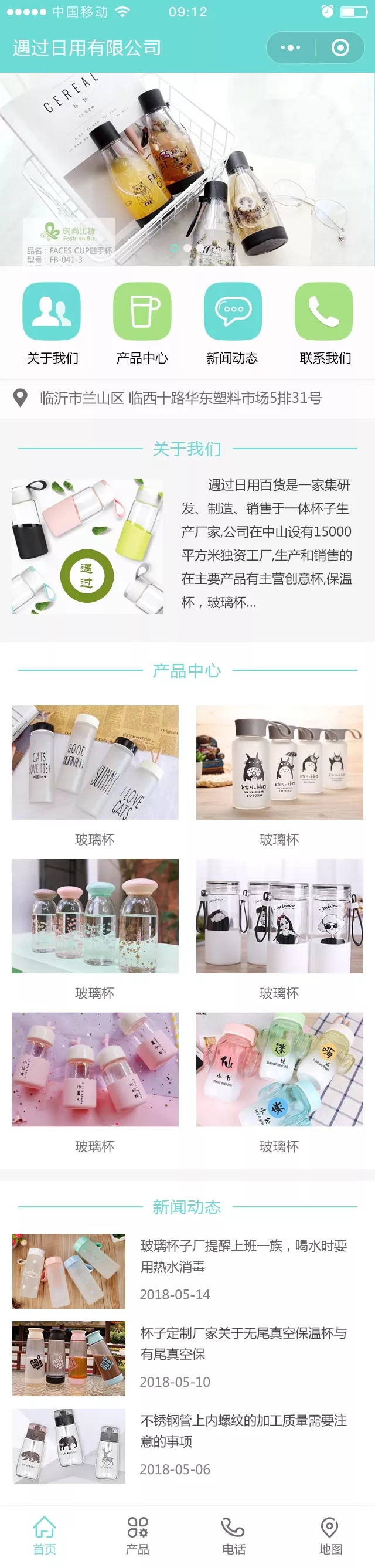The width and height of the screenshot is (375, 1568).
Task: Tap the 联系我们 phone shortcut
Action: click(324, 311)
